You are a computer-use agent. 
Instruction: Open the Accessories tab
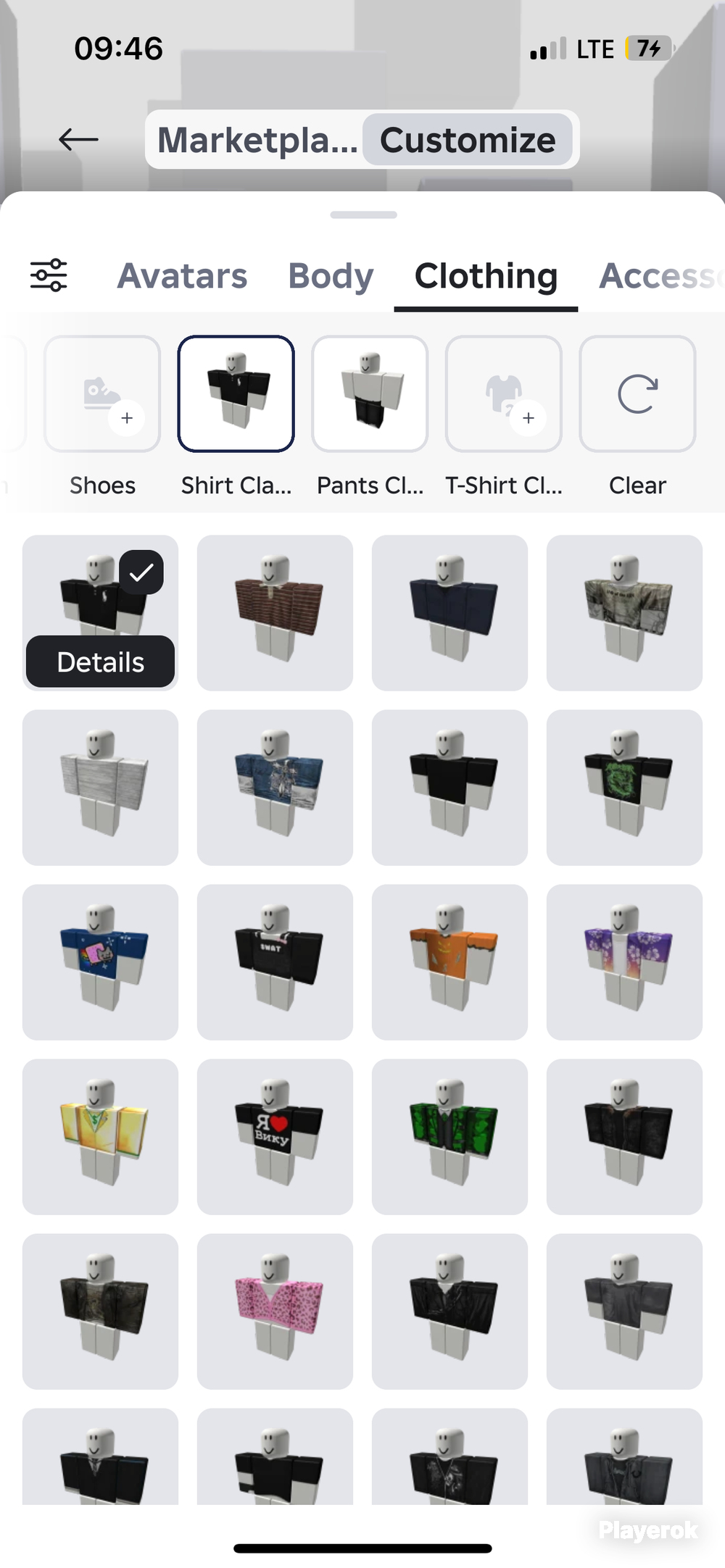(658, 276)
